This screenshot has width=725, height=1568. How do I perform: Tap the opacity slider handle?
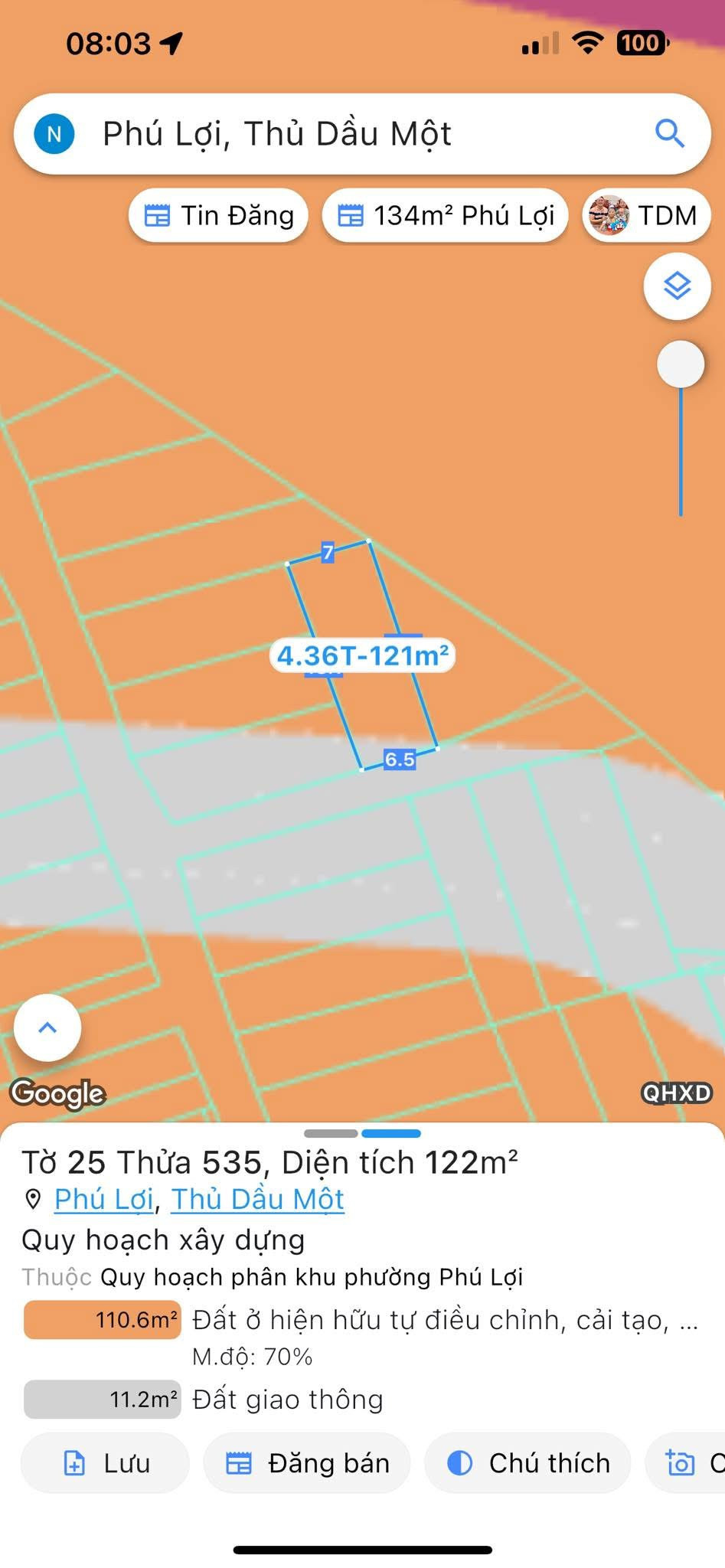click(680, 364)
